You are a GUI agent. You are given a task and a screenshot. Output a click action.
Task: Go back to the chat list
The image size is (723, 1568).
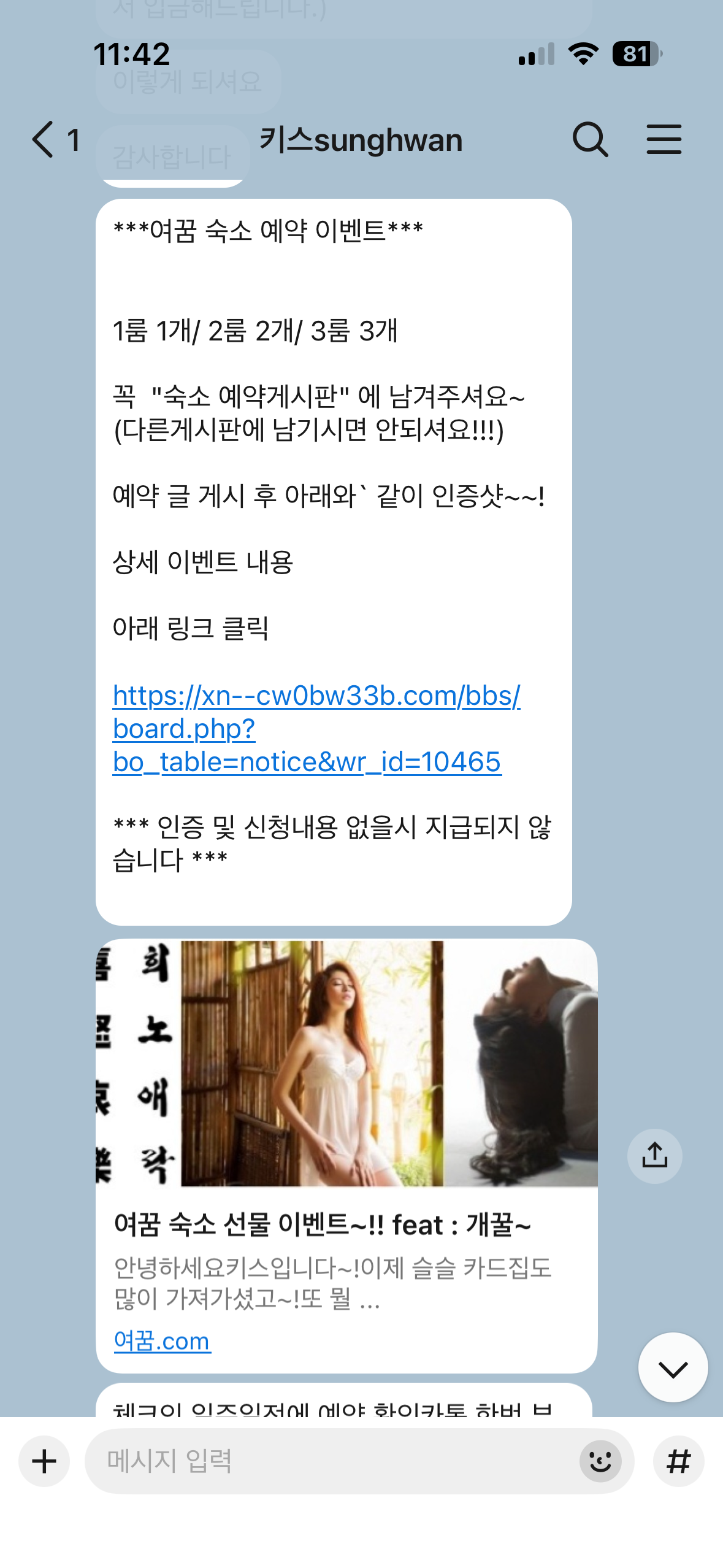[44, 140]
